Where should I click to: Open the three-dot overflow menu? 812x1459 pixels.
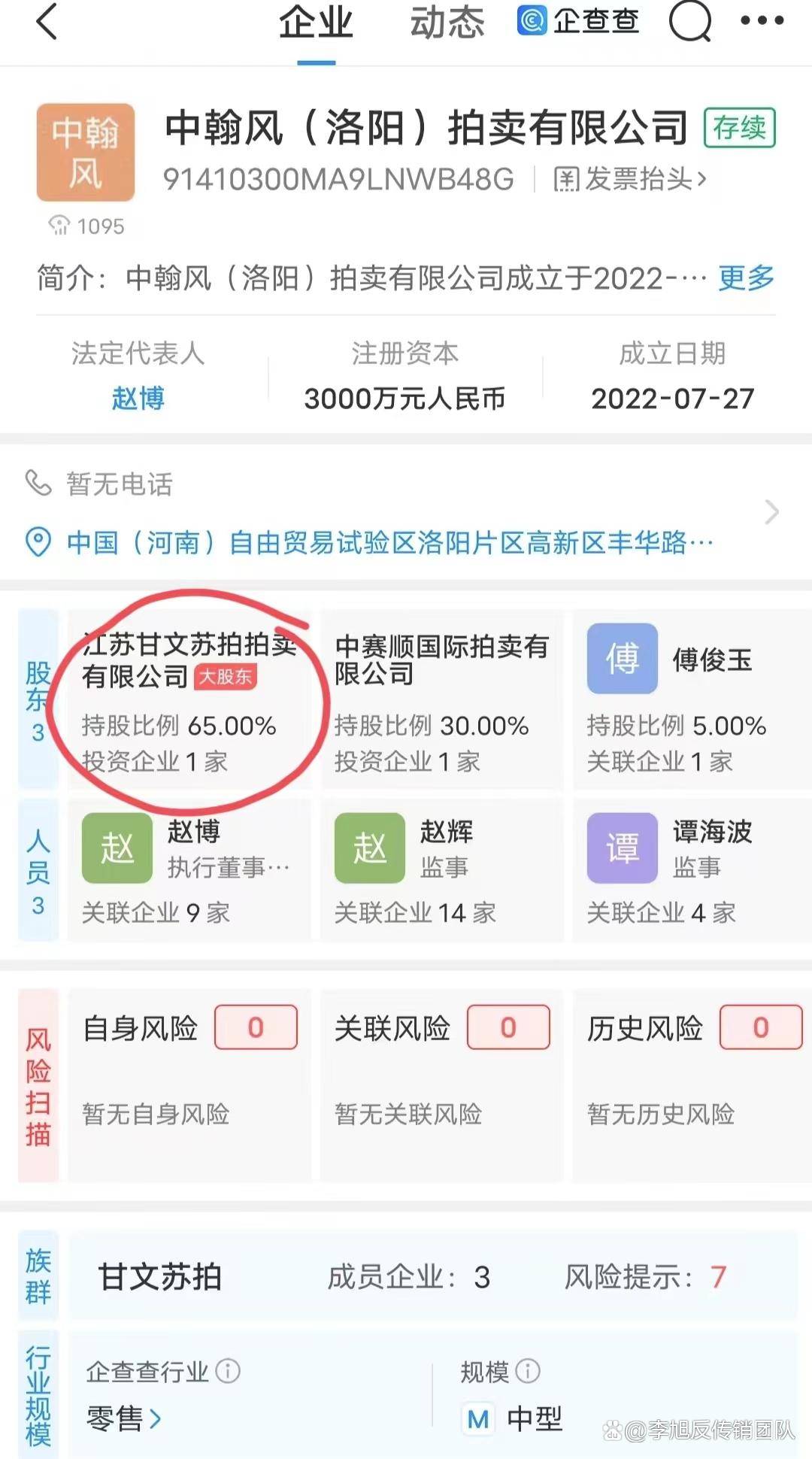[x=762, y=21]
